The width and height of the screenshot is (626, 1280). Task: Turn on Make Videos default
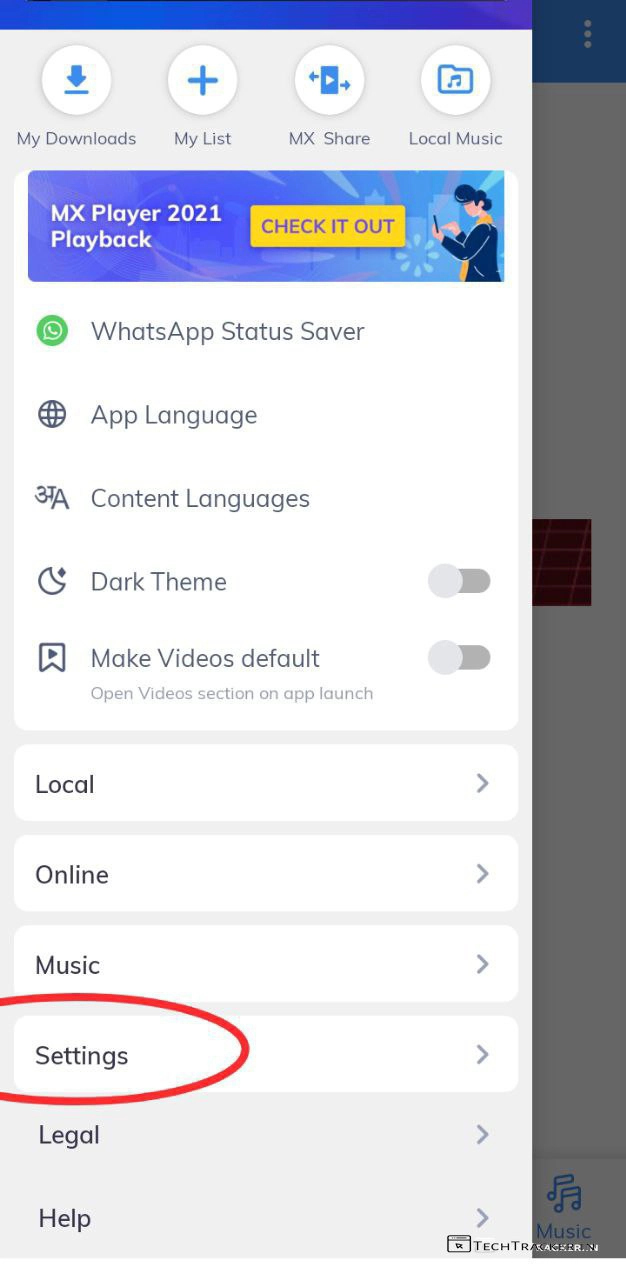(459, 657)
